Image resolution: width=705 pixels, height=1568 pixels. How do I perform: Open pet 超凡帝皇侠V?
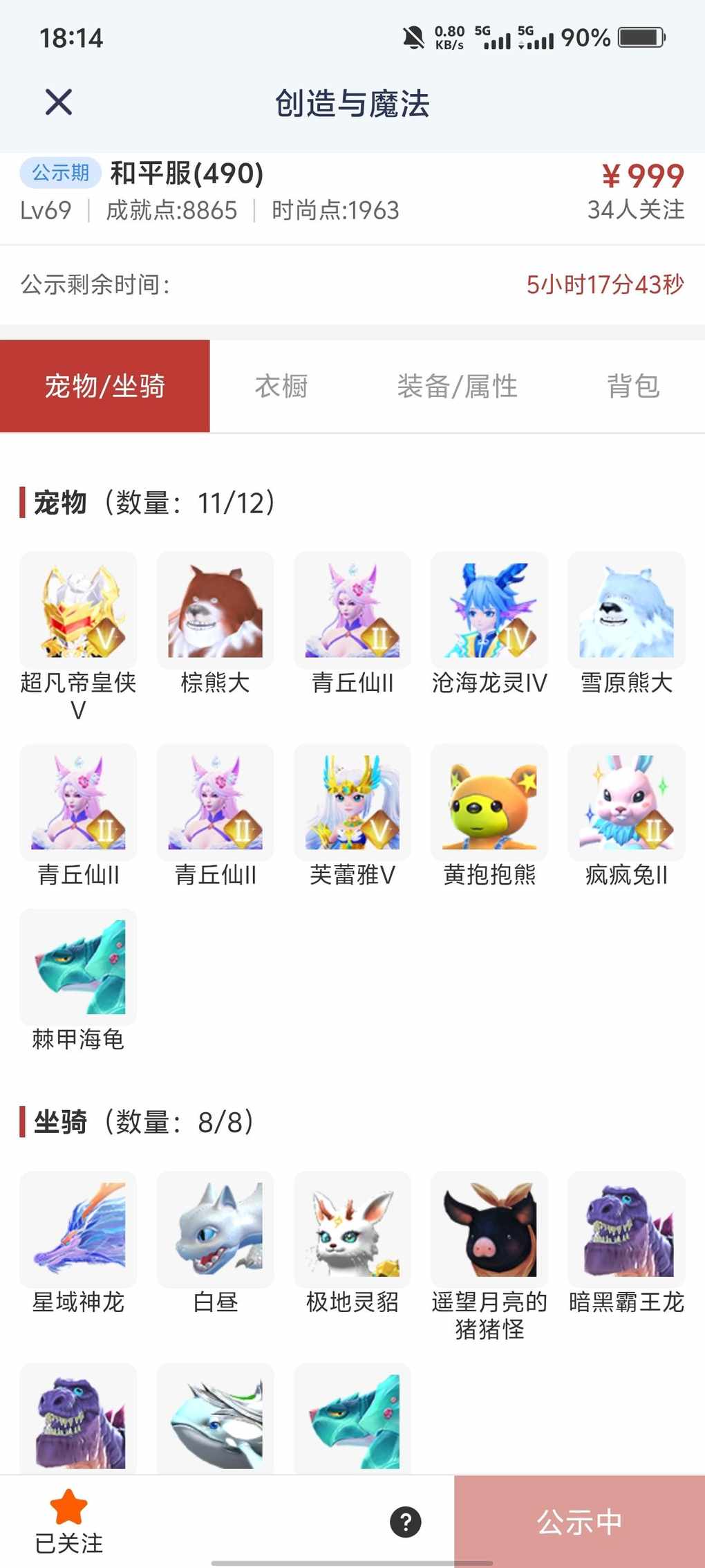point(78,611)
